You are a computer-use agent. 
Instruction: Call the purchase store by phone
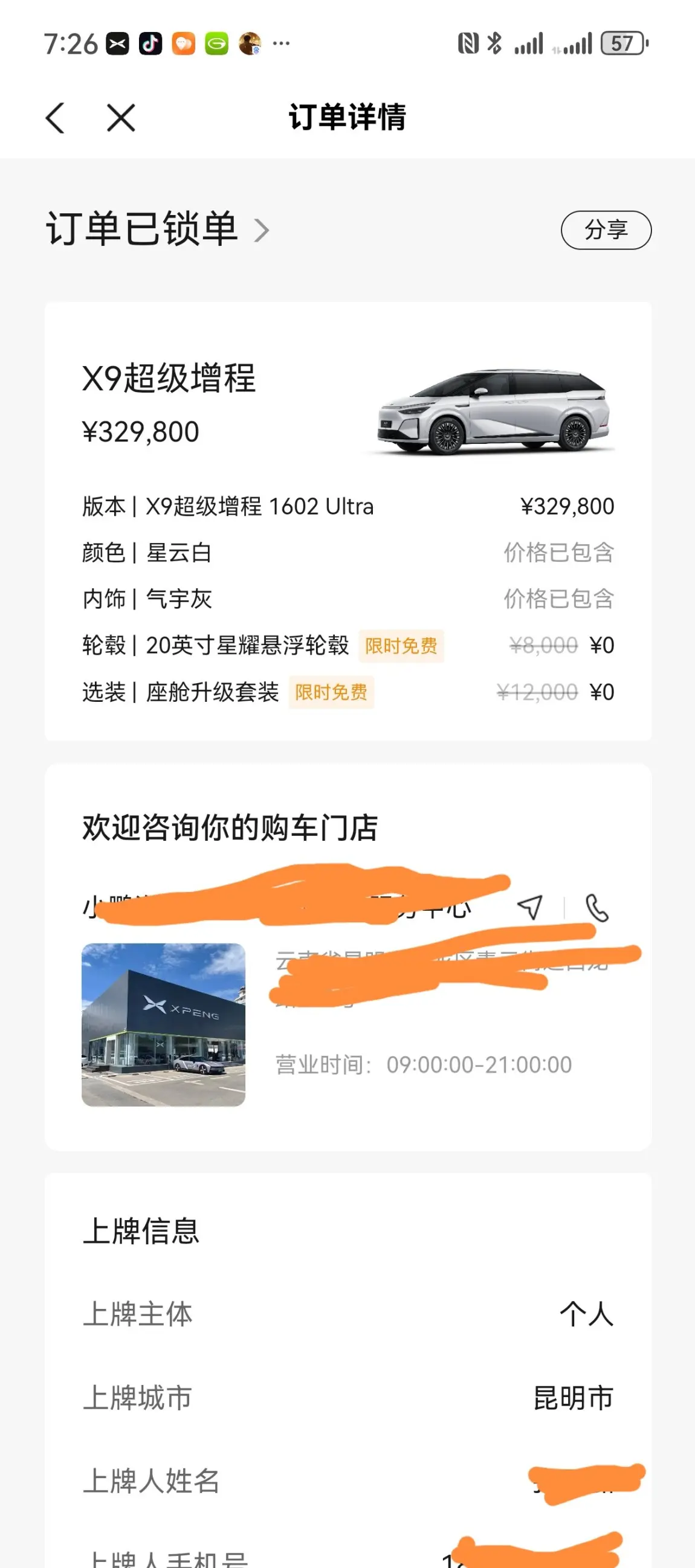(596, 908)
